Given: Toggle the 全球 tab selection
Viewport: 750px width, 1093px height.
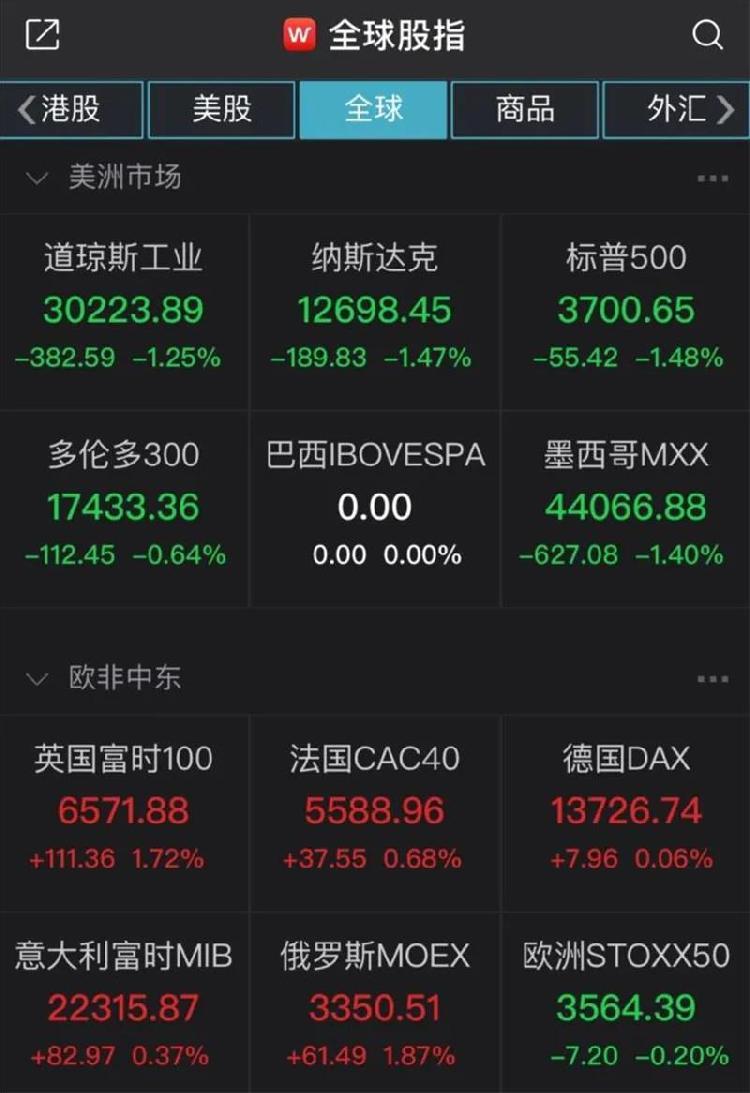Looking at the screenshot, I should (x=373, y=109).
